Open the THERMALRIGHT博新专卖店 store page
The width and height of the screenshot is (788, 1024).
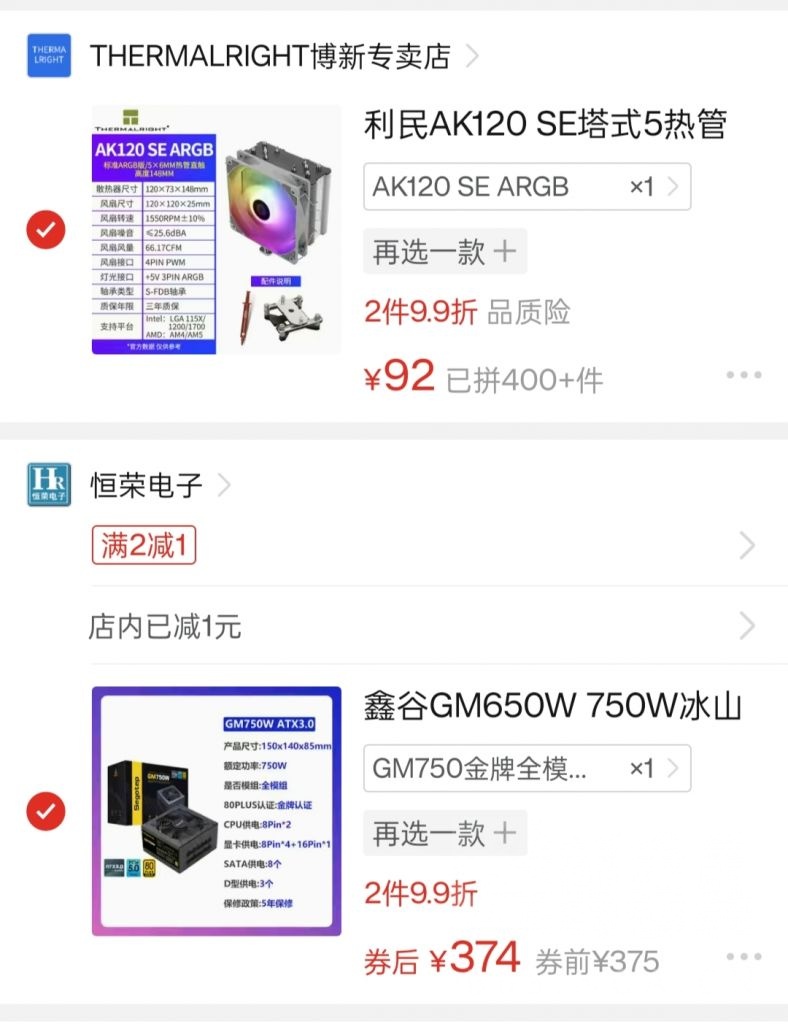click(270, 56)
